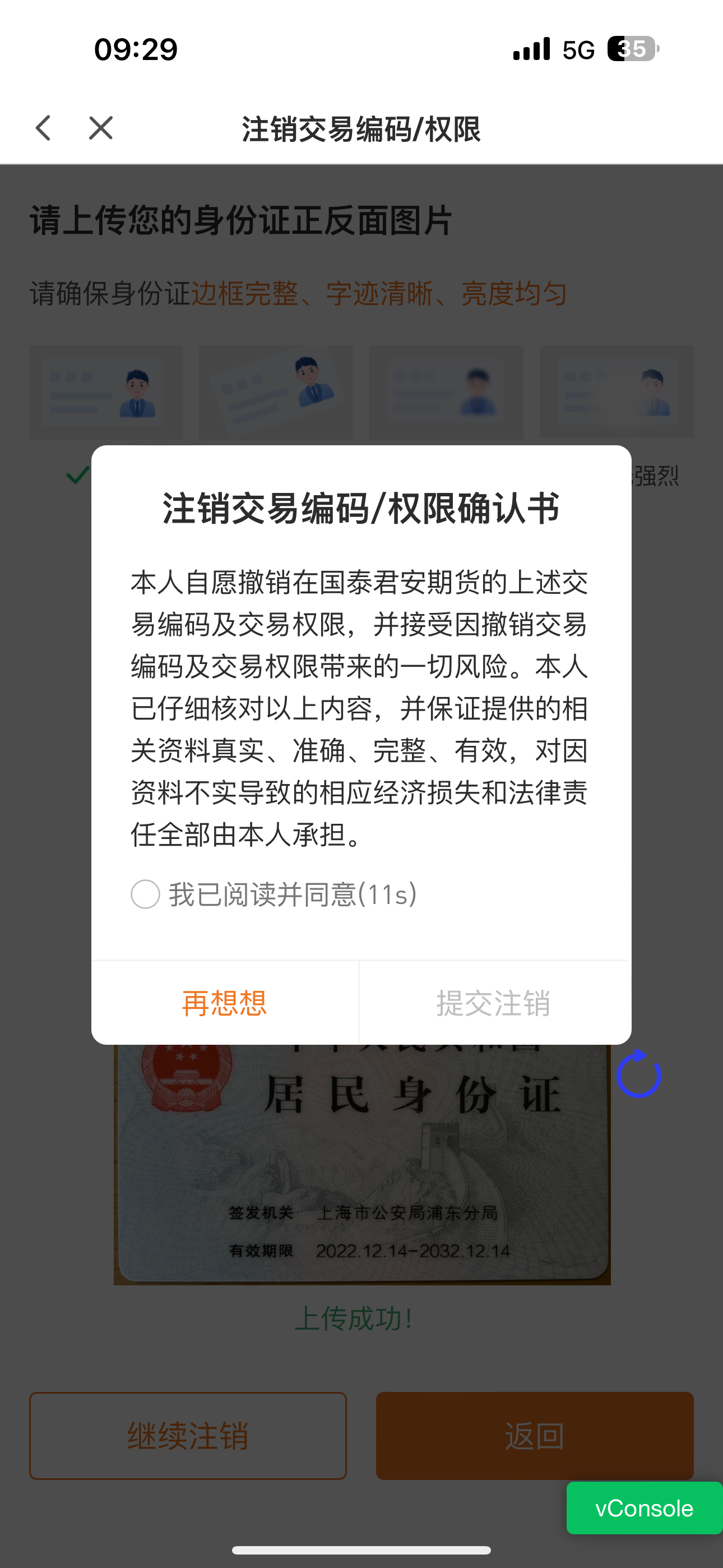Close the page with the X icon
This screenshot has height=1568, width=723.
pyautogui.click(x=101, y=128)
